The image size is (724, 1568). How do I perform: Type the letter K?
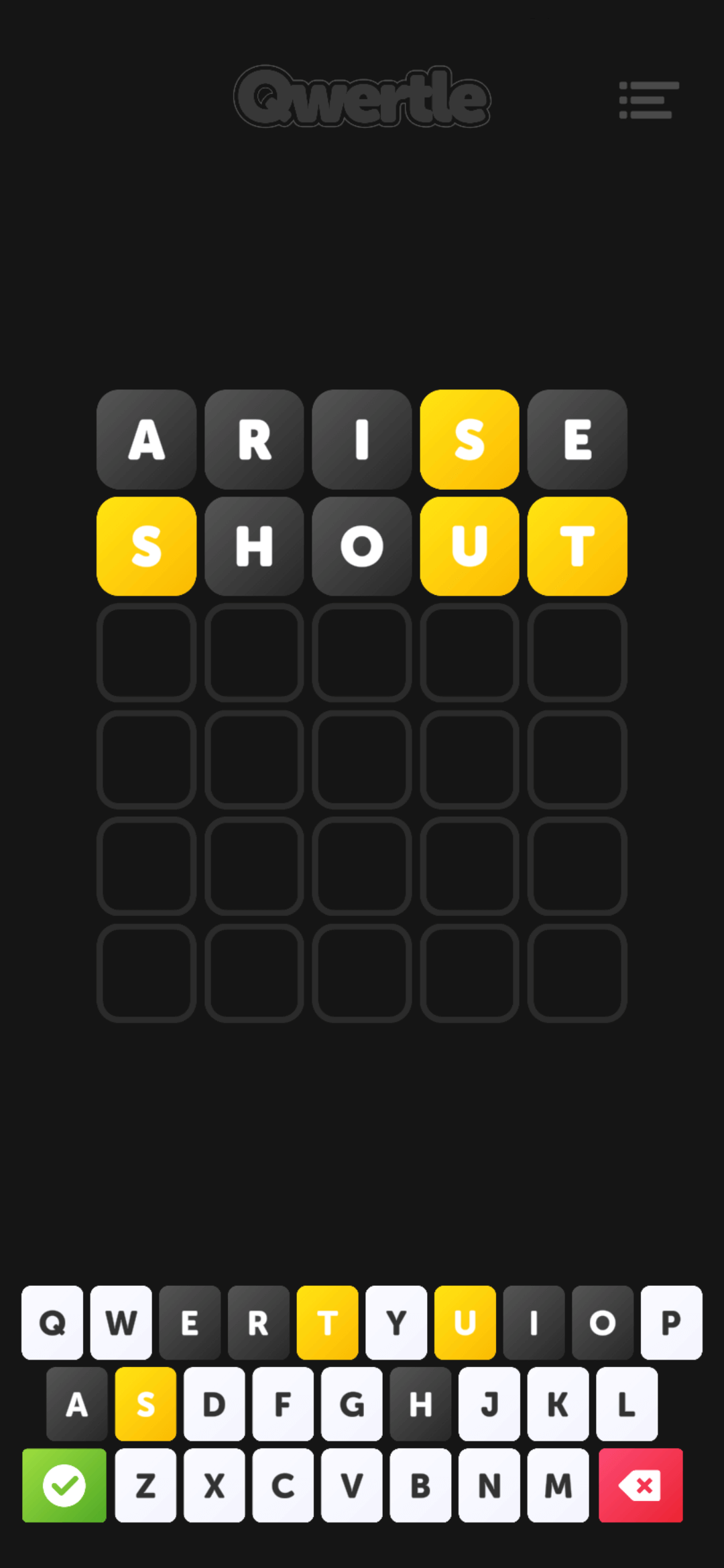pos(558,1404)
